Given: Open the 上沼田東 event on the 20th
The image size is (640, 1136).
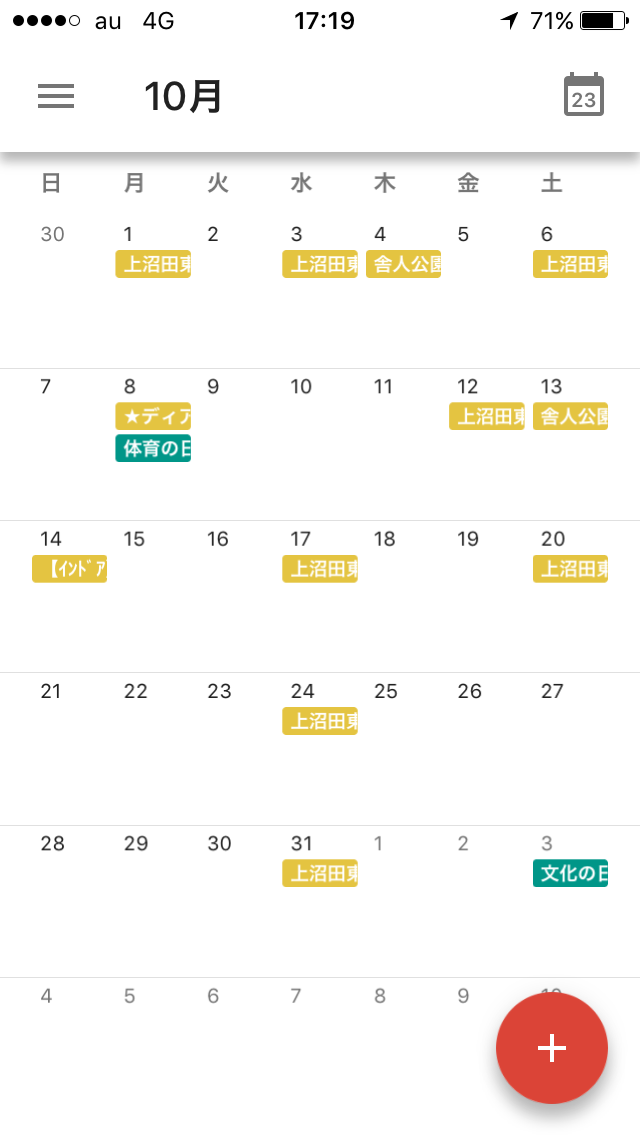Looking at the screenshot, I should pyautogui.click(x=570, y=569).
